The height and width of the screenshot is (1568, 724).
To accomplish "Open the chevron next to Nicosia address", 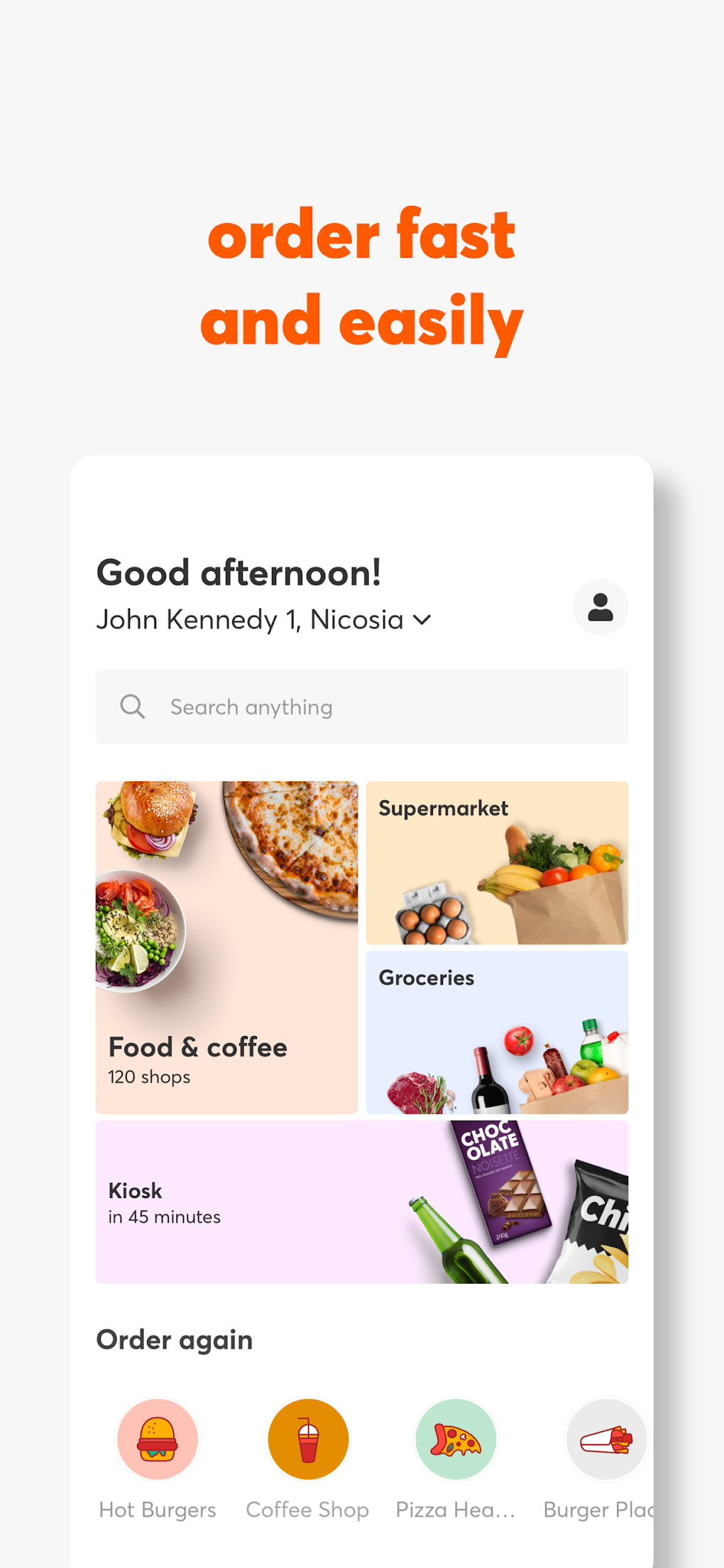I will pyautogui.click(x=422, y=619).
